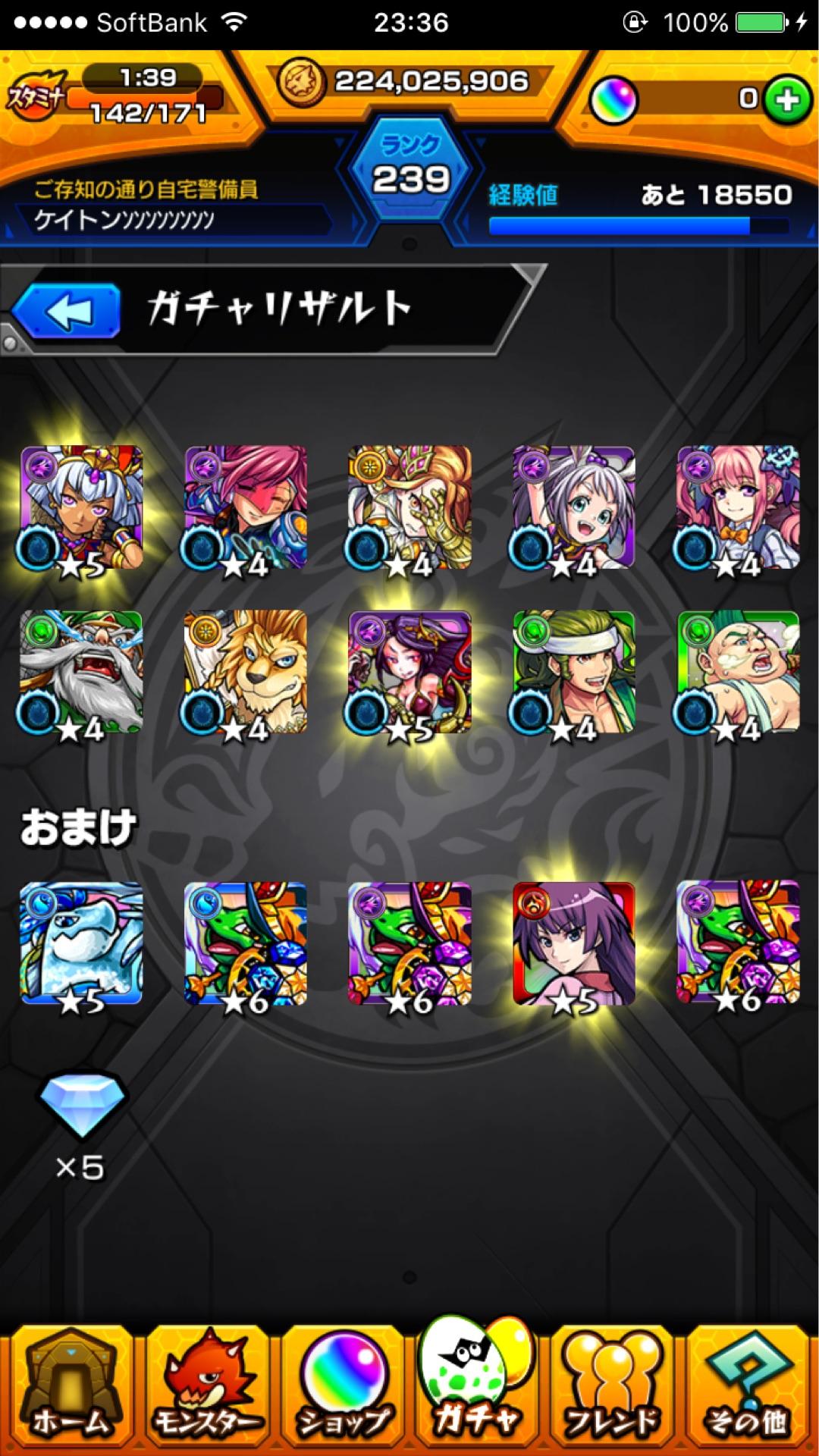819x1456 pixels.
Task: Select the sweating mohawk man monster
Action: tap(739, 673)
